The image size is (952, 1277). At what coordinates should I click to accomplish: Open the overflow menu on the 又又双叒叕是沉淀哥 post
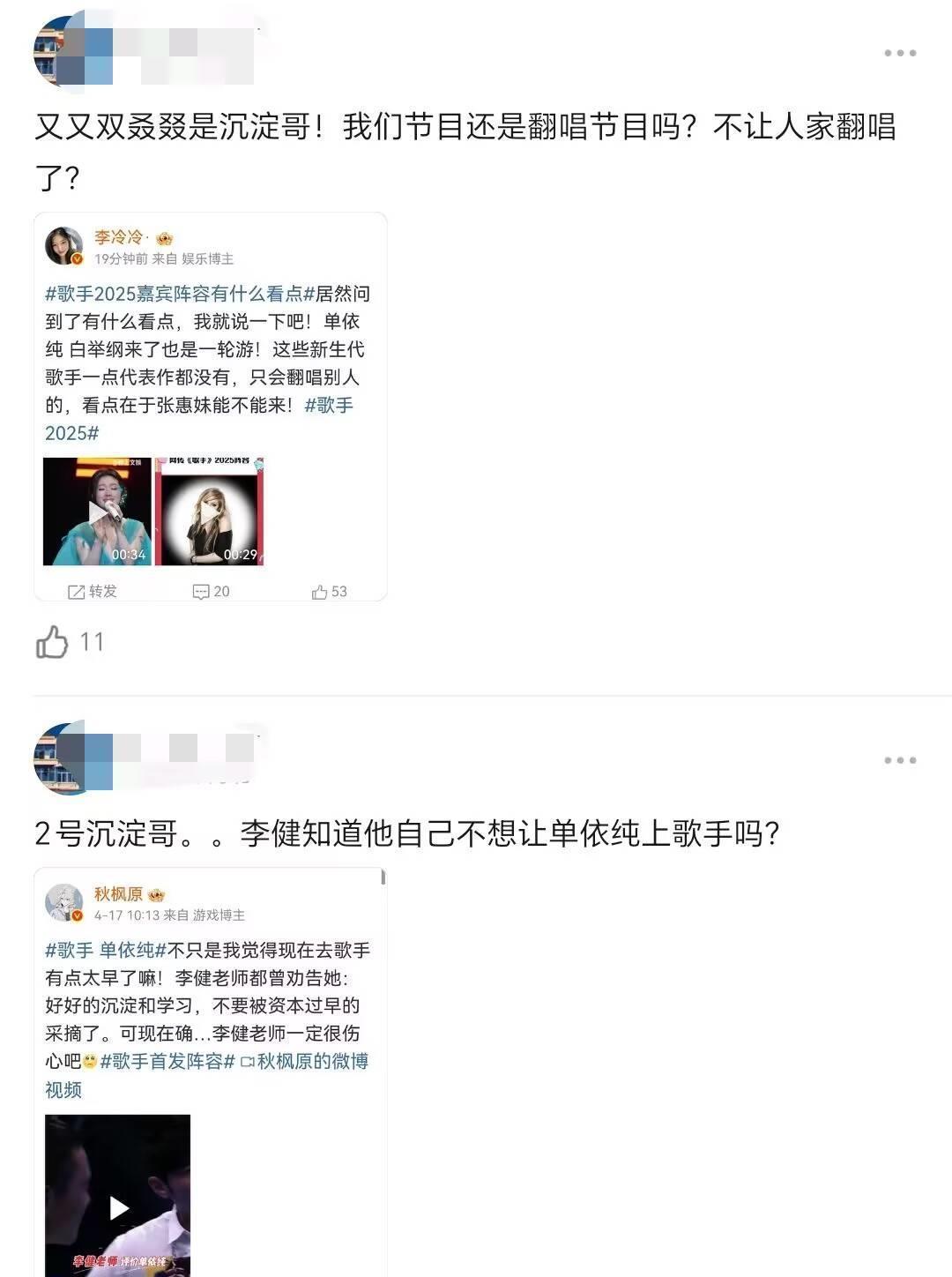900,54
